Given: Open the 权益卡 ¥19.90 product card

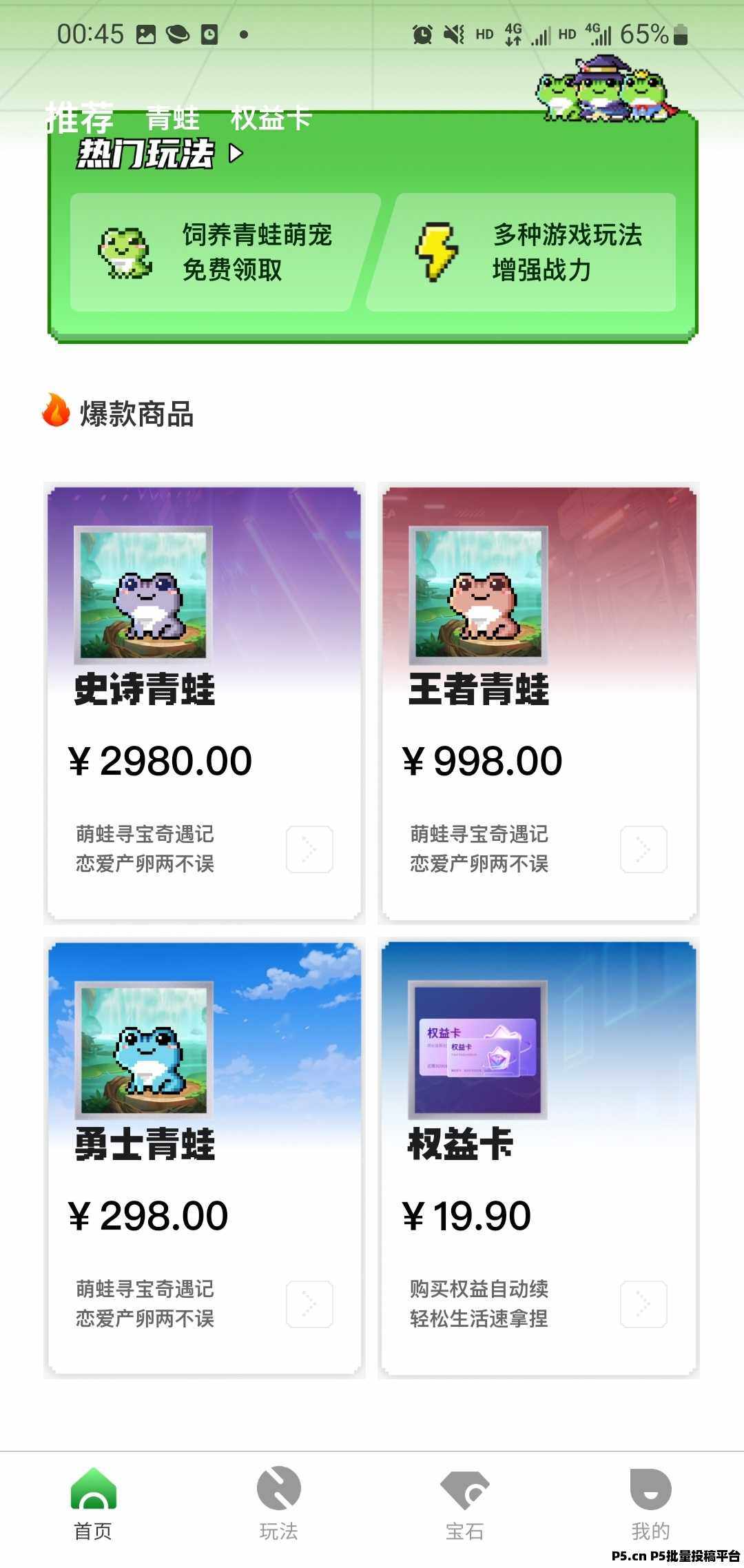Looking at the screenshot, I should [x=539, y=1157].
